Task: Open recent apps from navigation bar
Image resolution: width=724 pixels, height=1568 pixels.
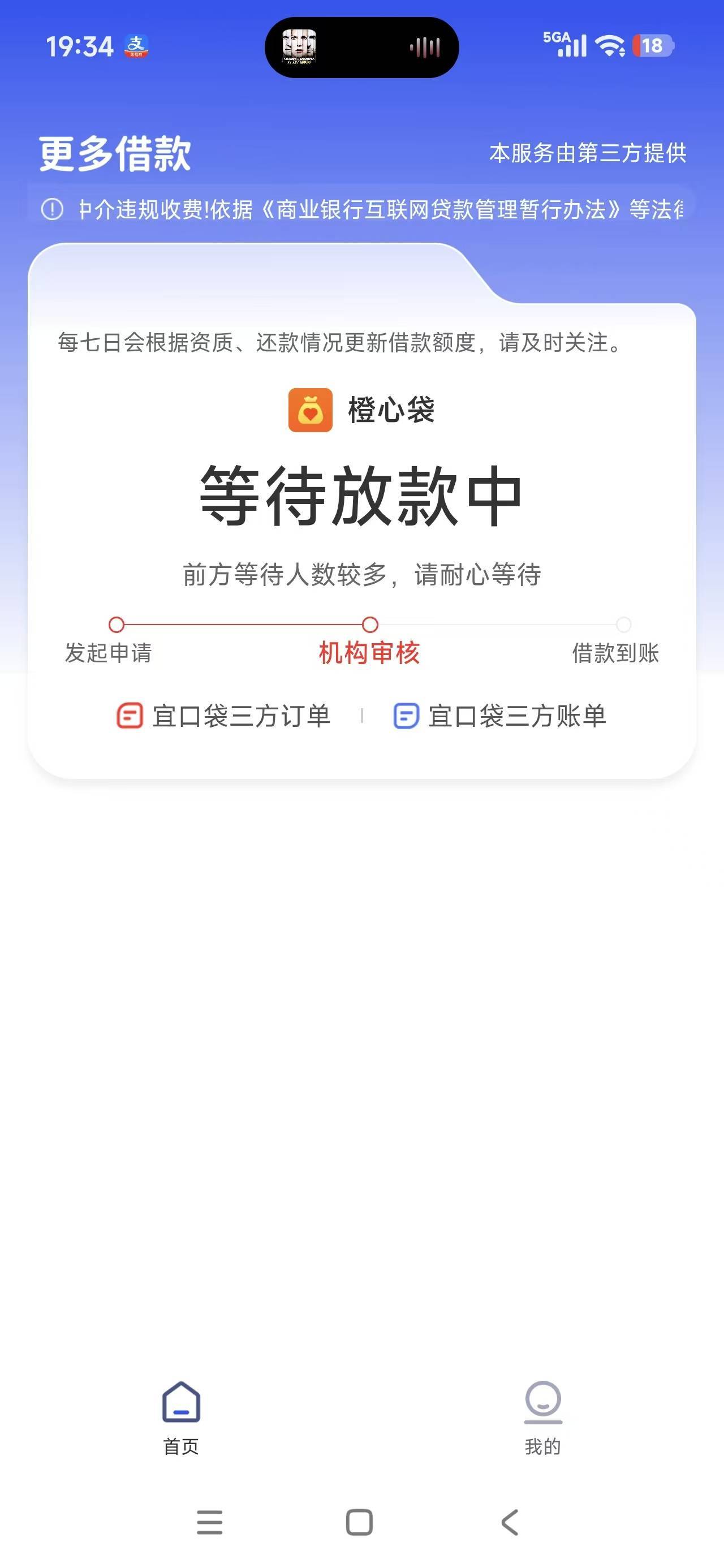Action: coord(209,1522)
